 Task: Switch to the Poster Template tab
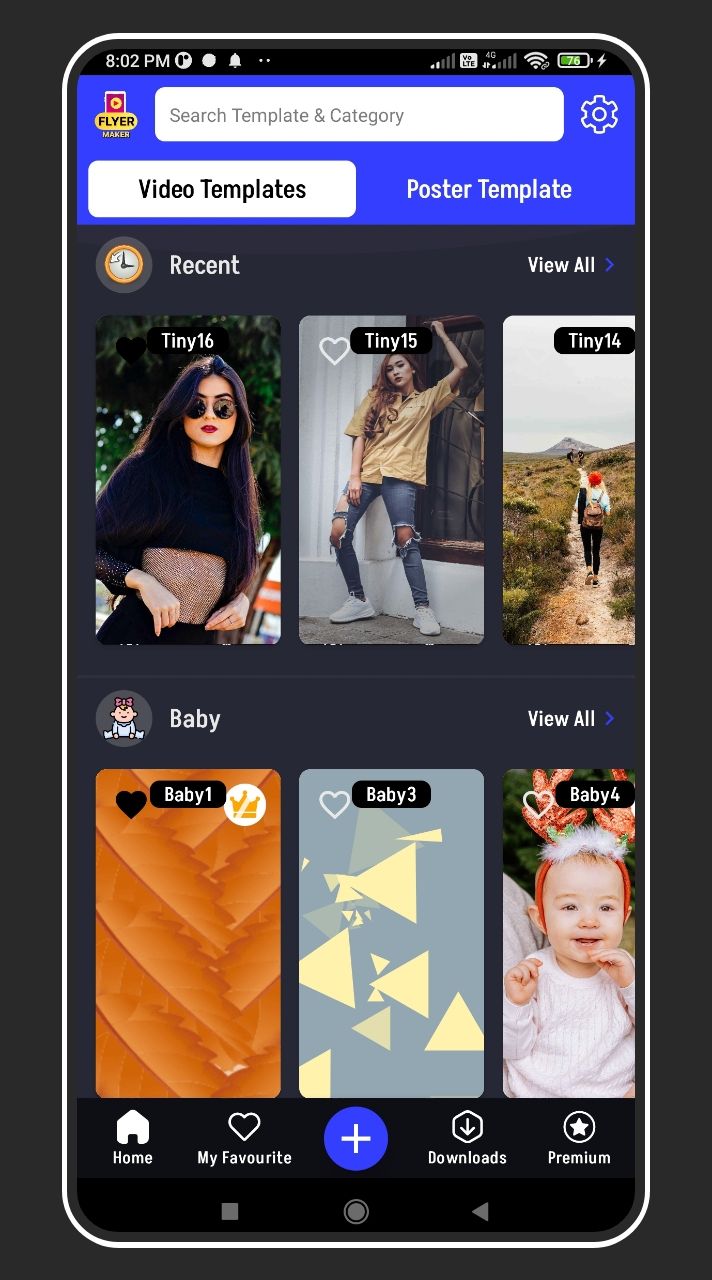(489, 189)
